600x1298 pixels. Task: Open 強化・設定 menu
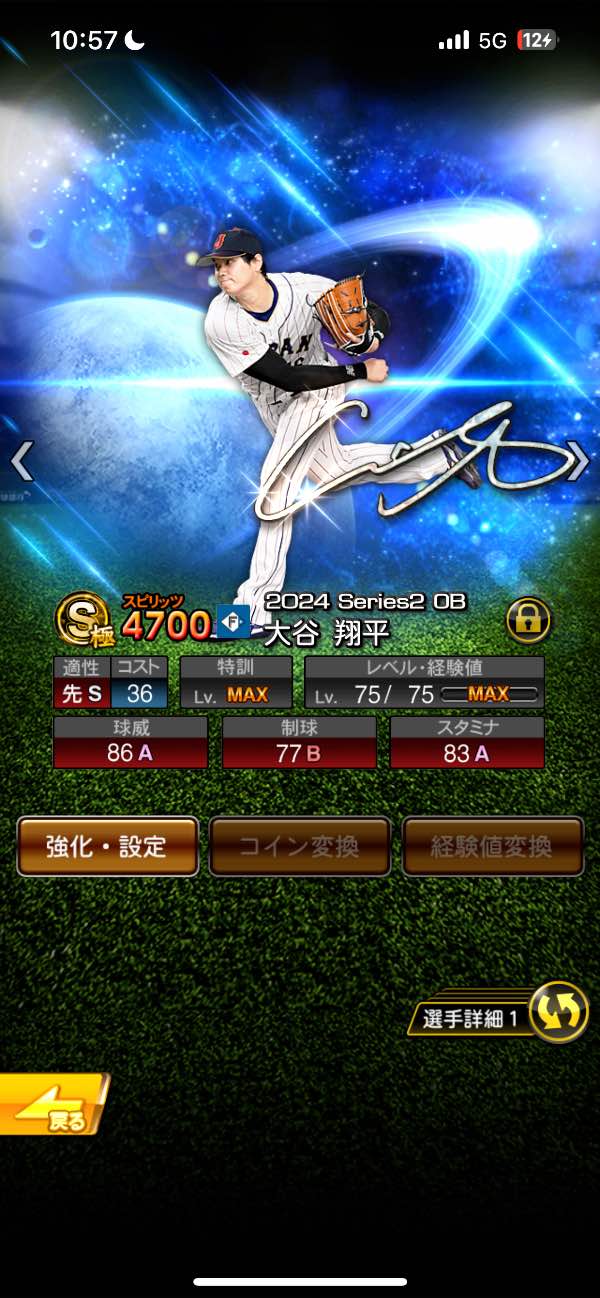(x=107, y=847)
